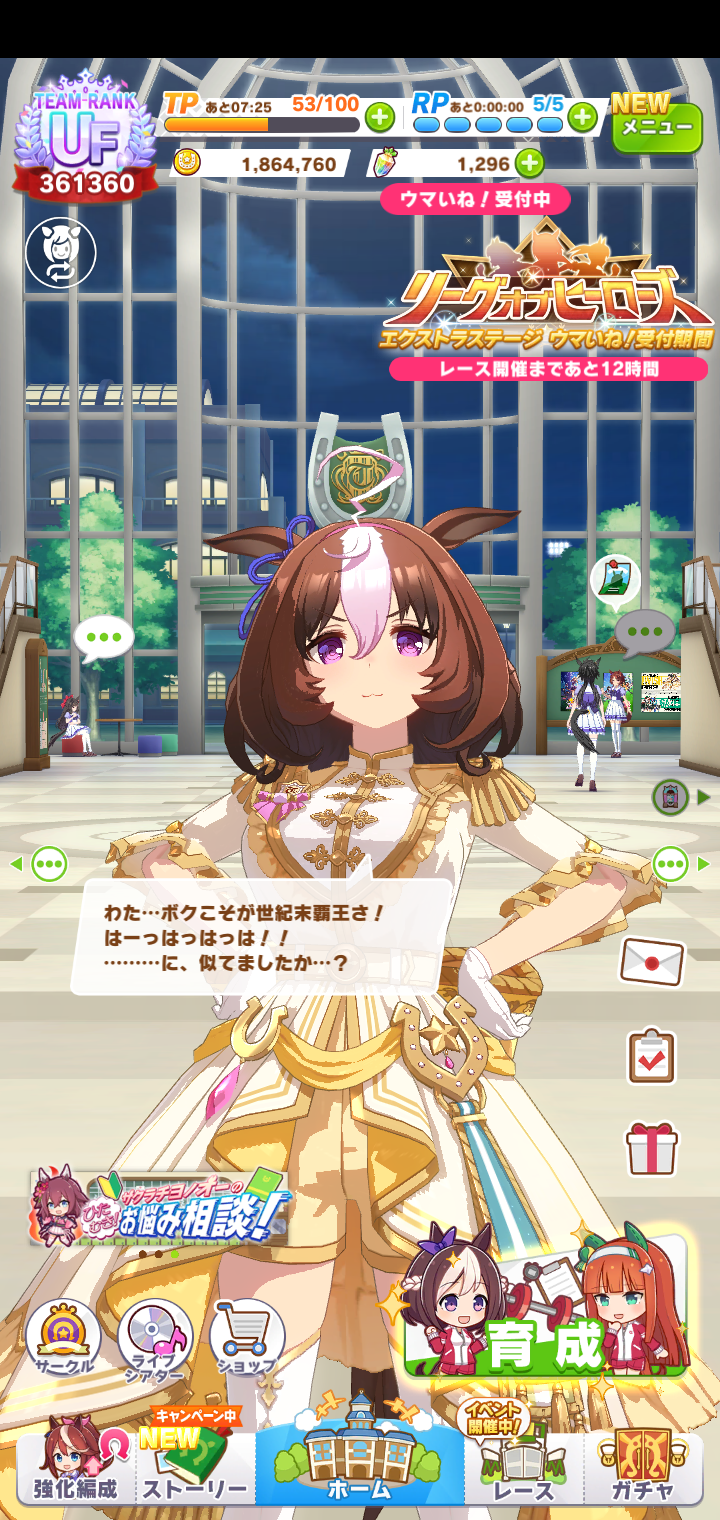Tap the ホーム tab
Viewport: 720px width, 1520px height.
pos(360,1460)
